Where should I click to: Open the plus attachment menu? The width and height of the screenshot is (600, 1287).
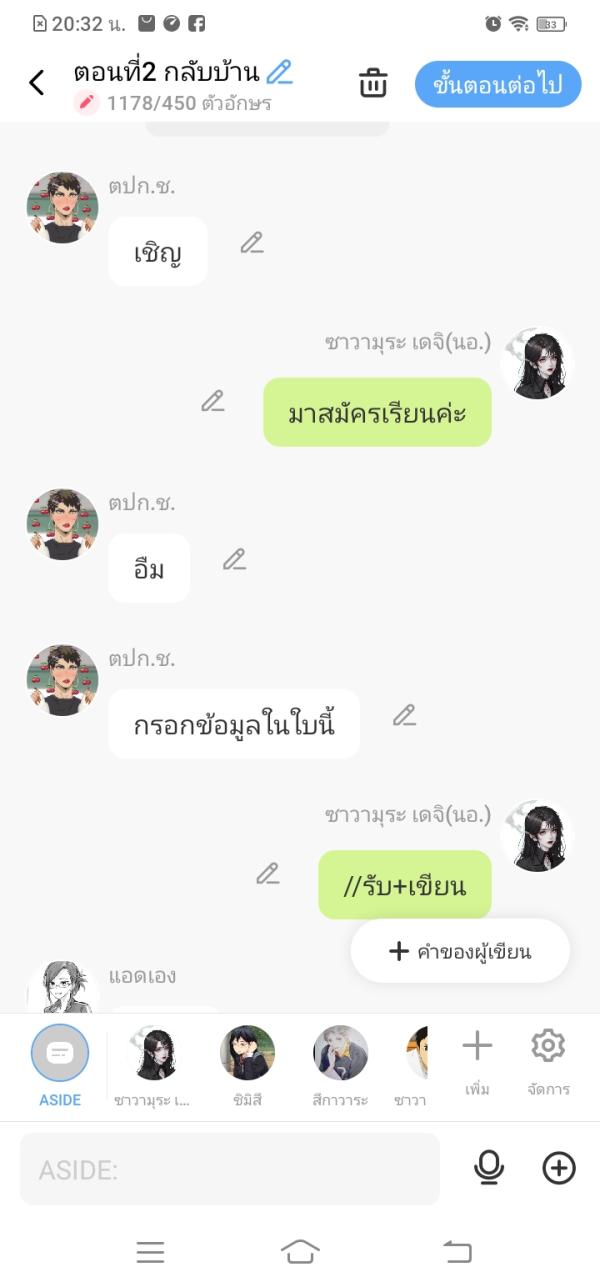coord(559,1168)
